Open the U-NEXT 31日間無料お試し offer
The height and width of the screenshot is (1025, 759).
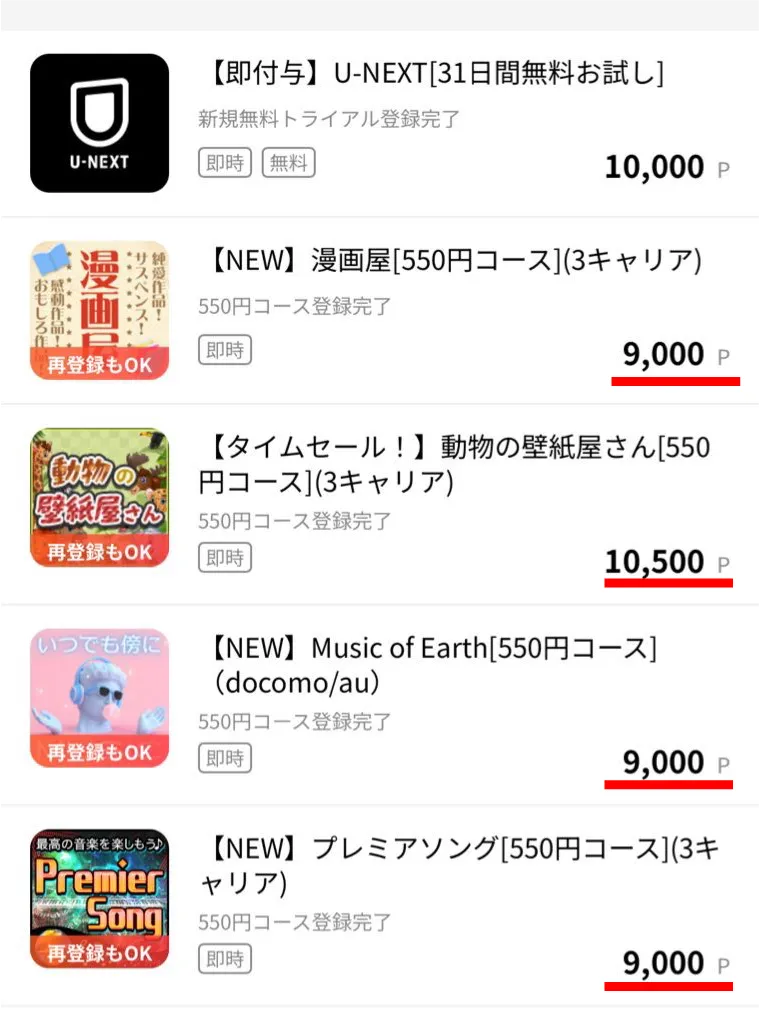(x=436, y=74)
